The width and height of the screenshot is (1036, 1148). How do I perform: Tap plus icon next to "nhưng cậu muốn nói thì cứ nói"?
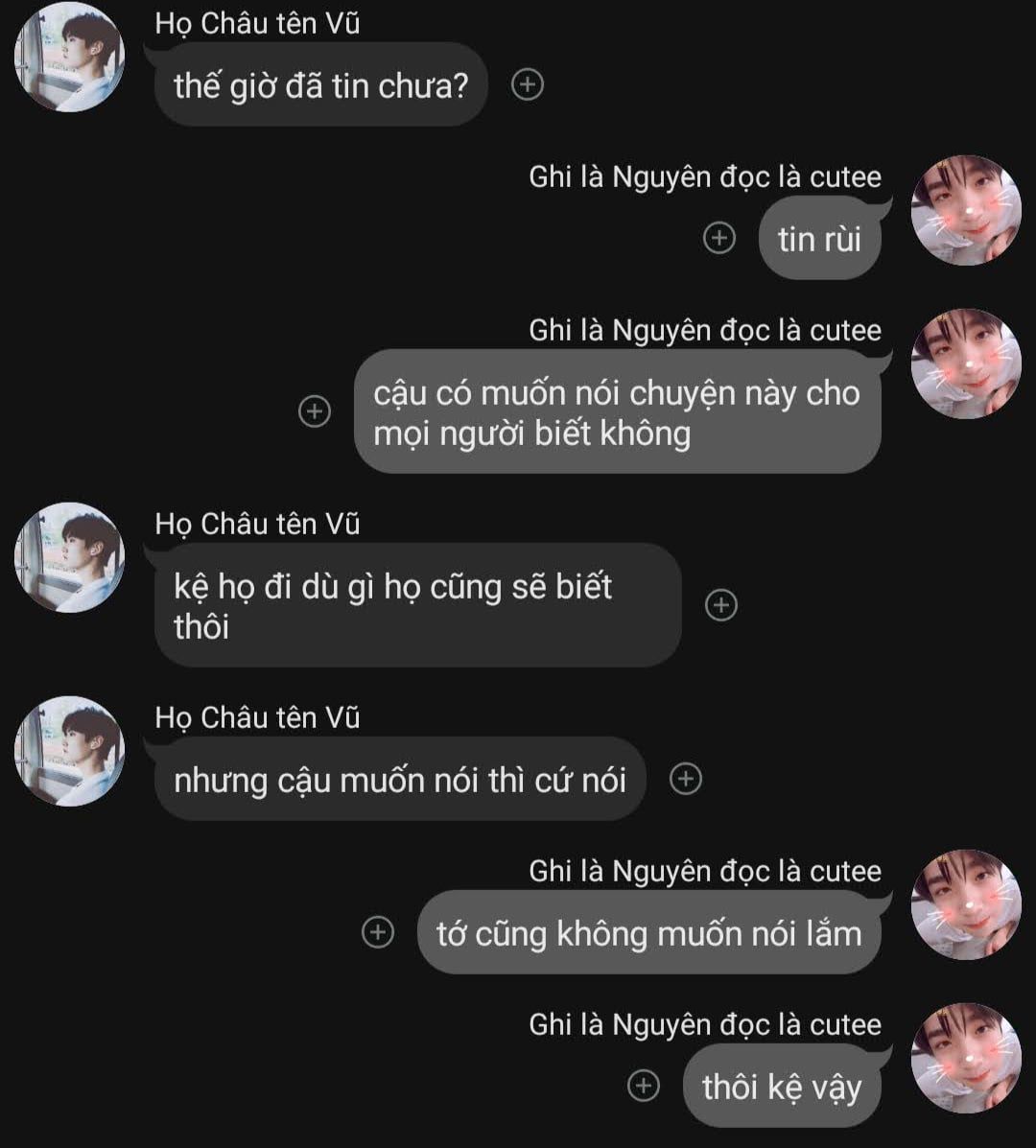pos(685,779)
